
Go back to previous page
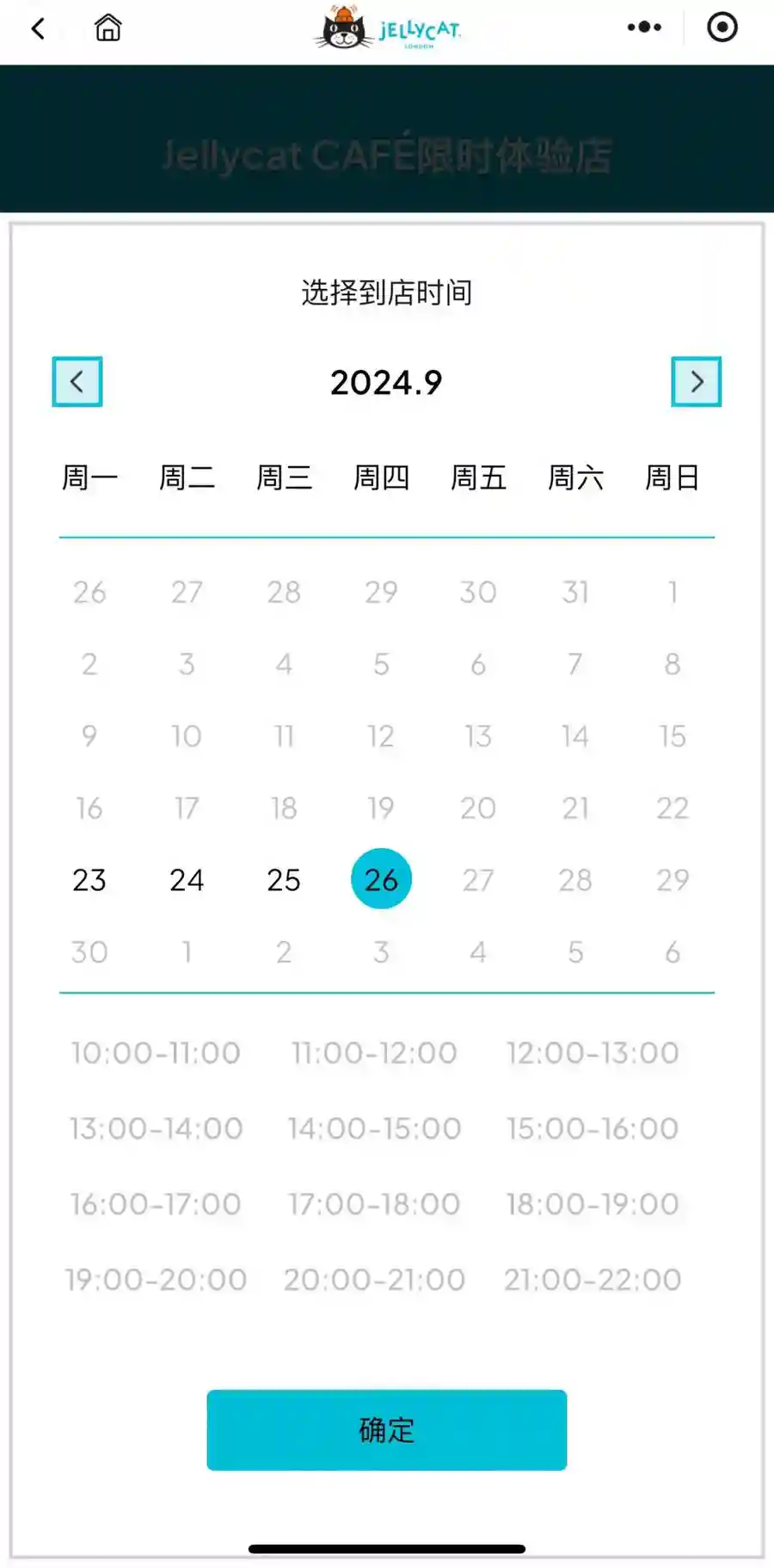click(x=38, y=28)
